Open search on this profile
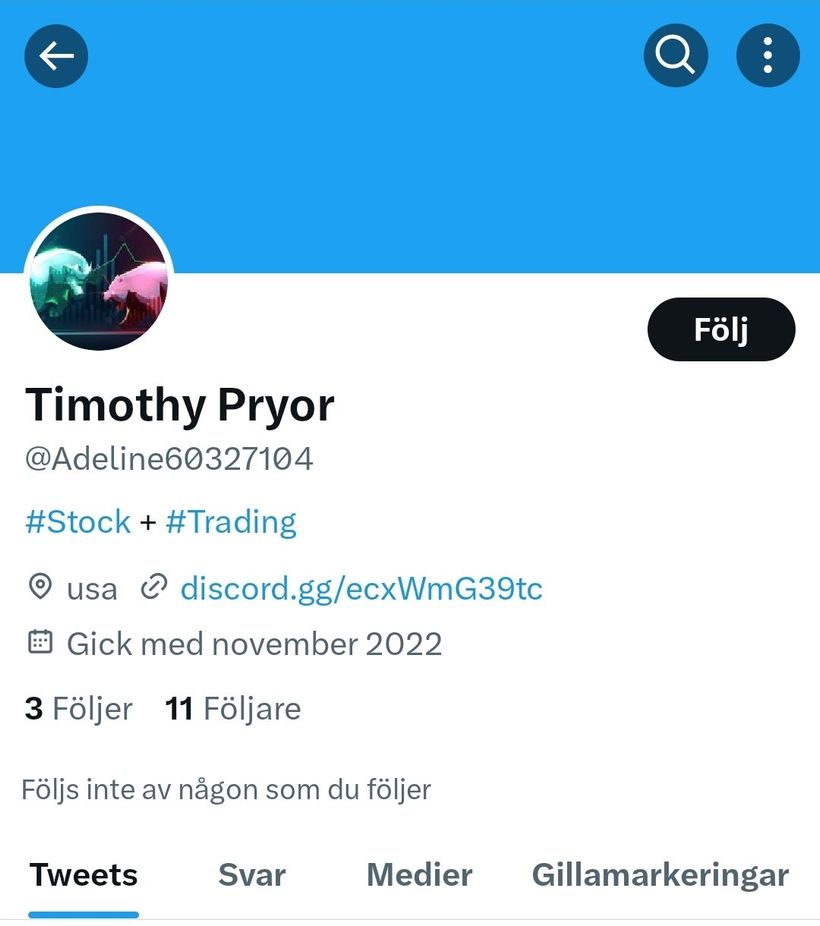 pos(676,55)
